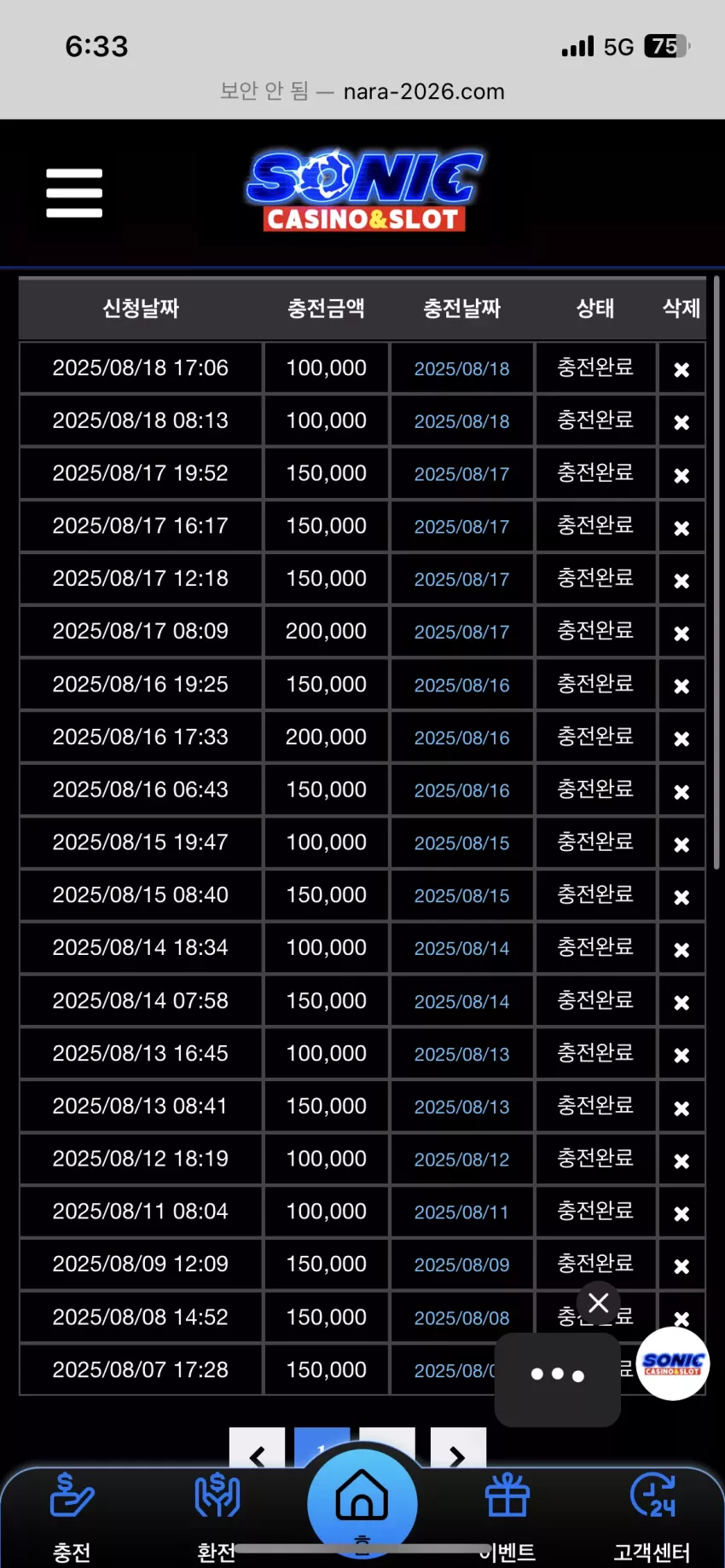Delete the 2025/08/17 08:09 deposit record
This screenshot has width=725, height=1568.
click(x=681, y=633)
